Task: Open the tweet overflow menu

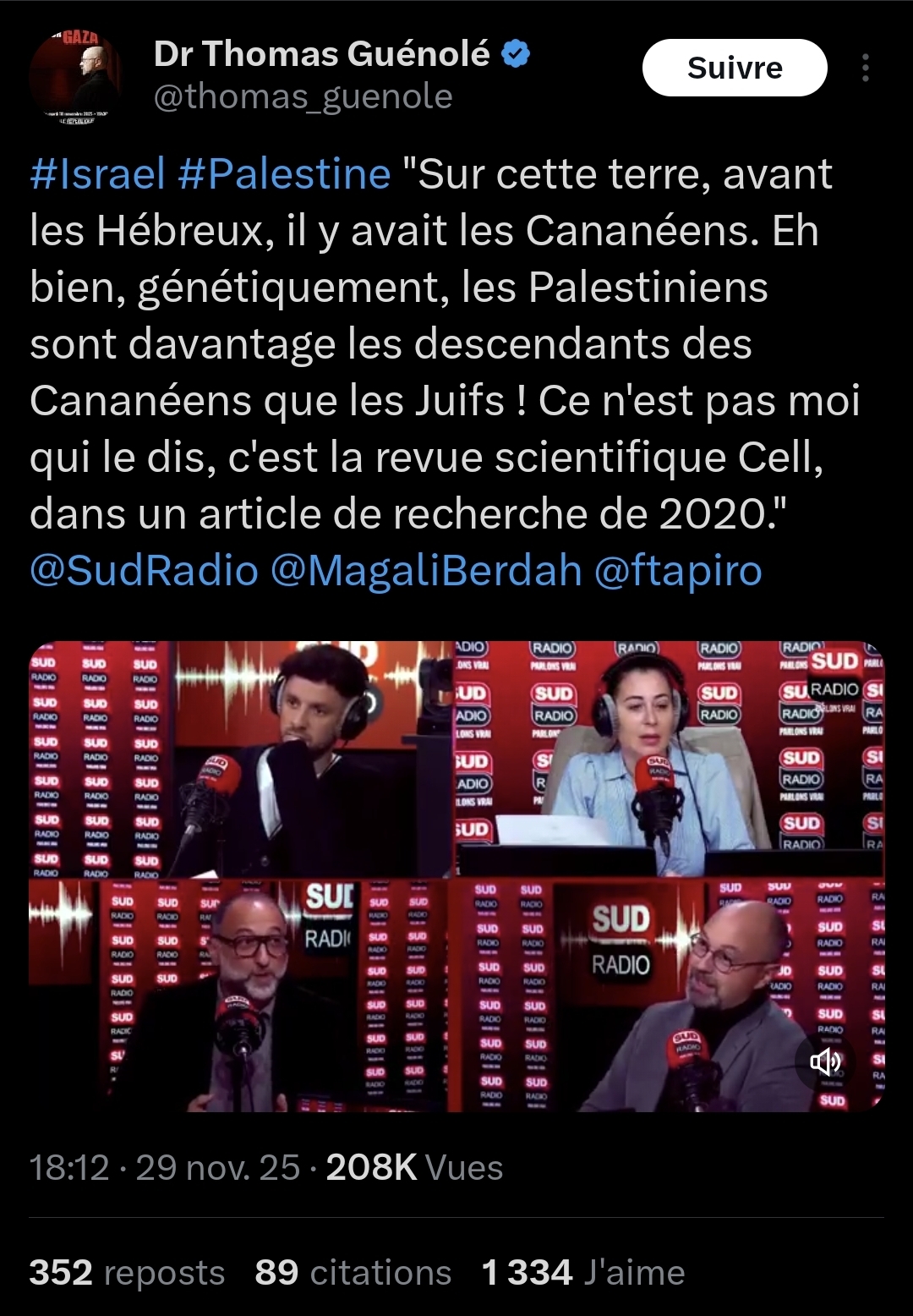Action: coord(865,68)
